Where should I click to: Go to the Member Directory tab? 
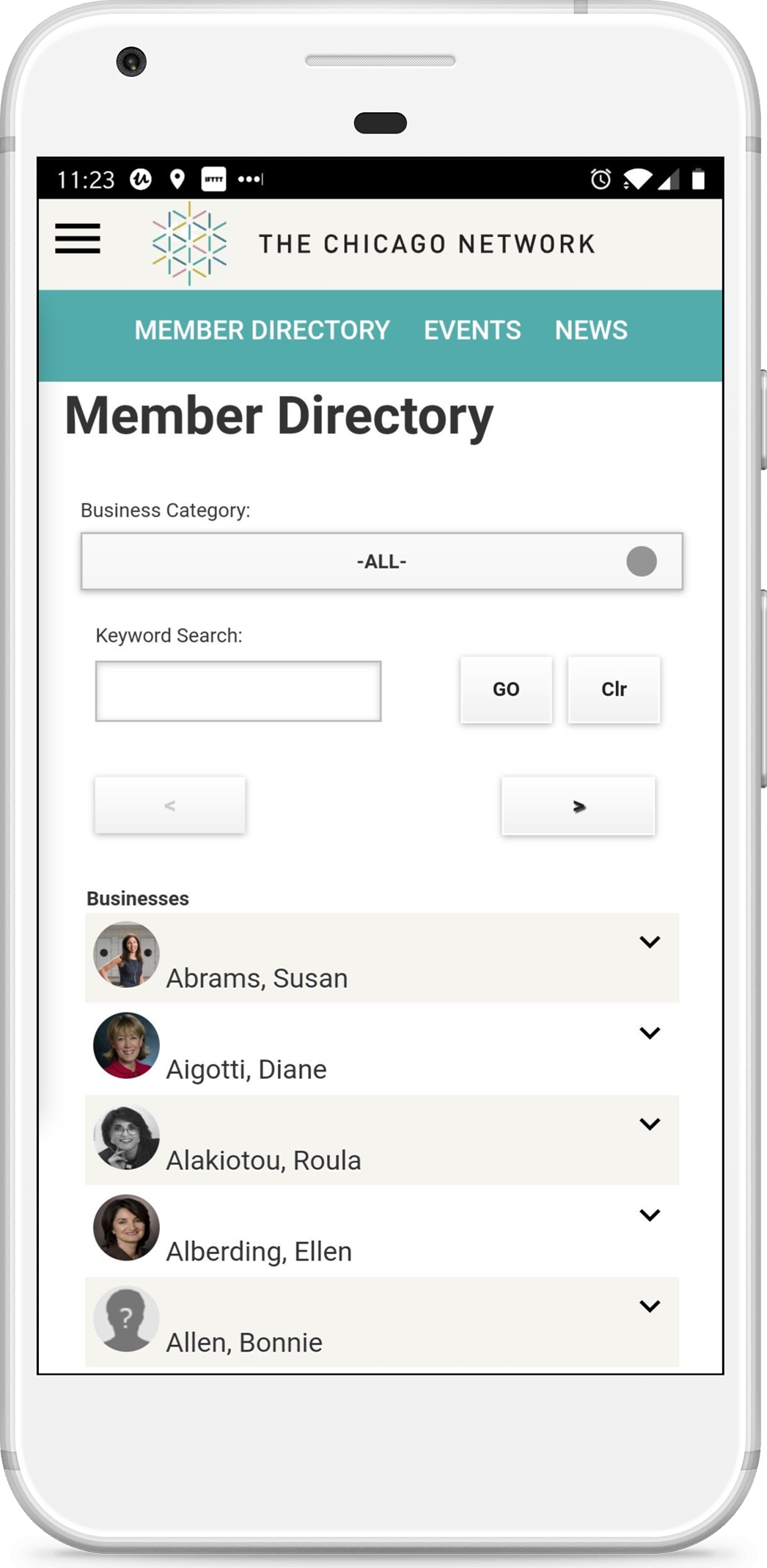(x=262, y=330)
